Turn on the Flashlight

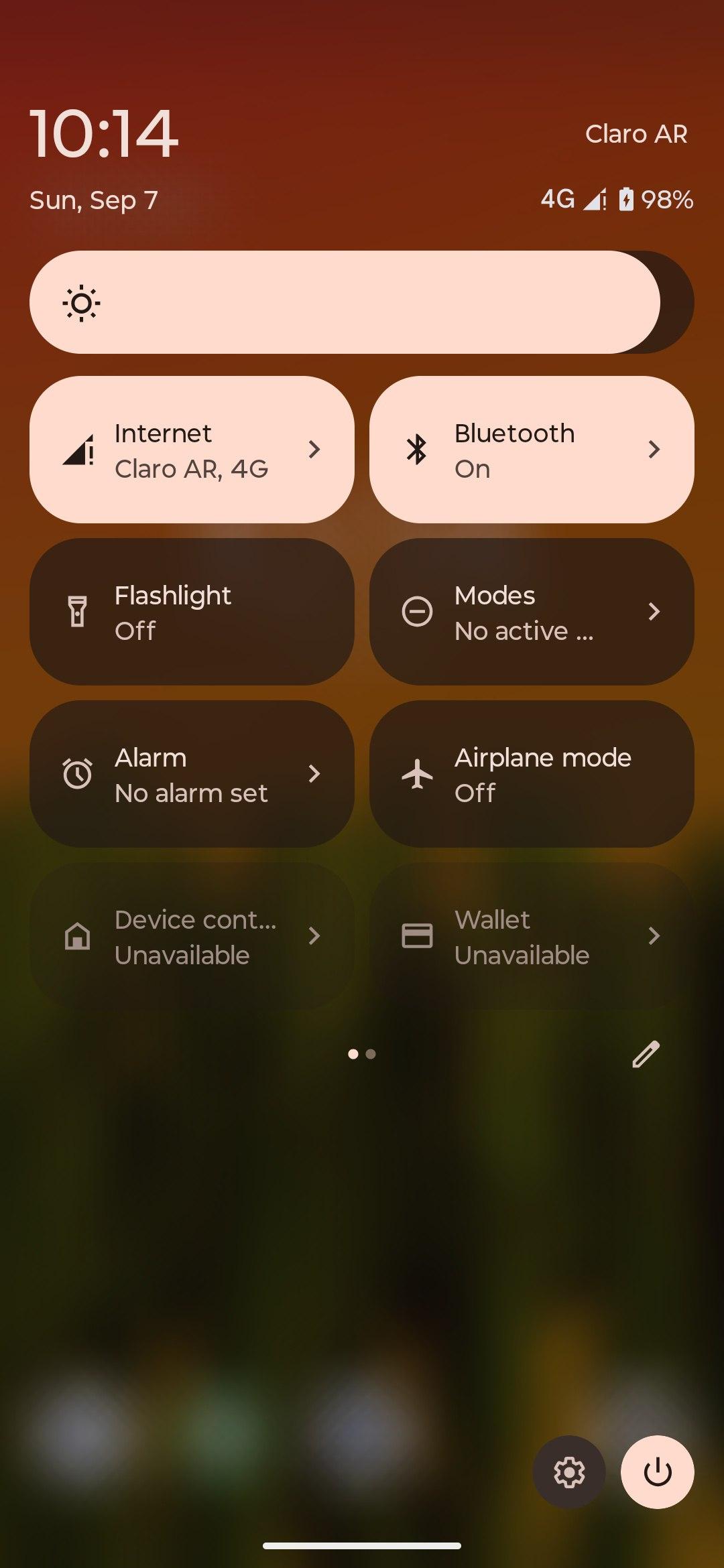click(192, 612)
